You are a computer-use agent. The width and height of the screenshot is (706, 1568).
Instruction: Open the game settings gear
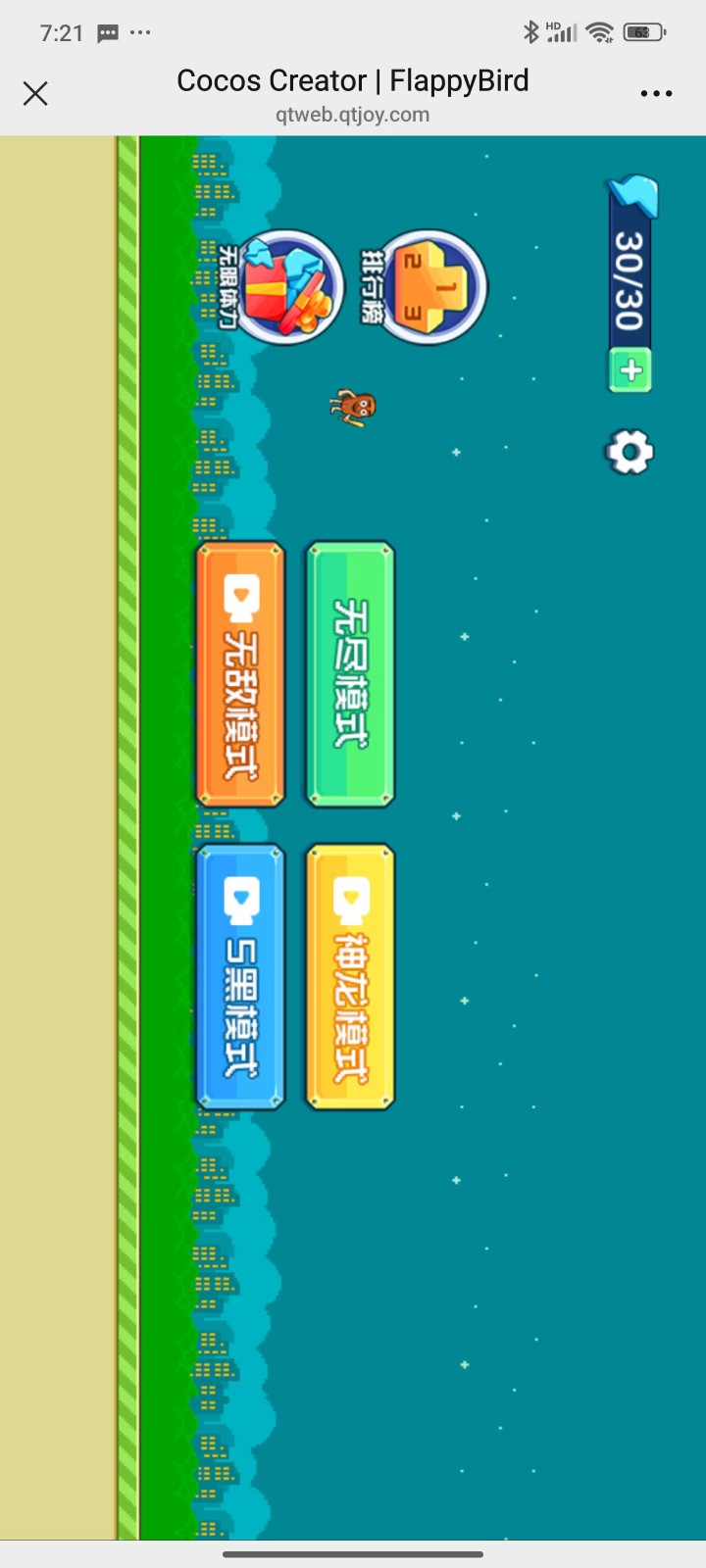coord(630,452)
